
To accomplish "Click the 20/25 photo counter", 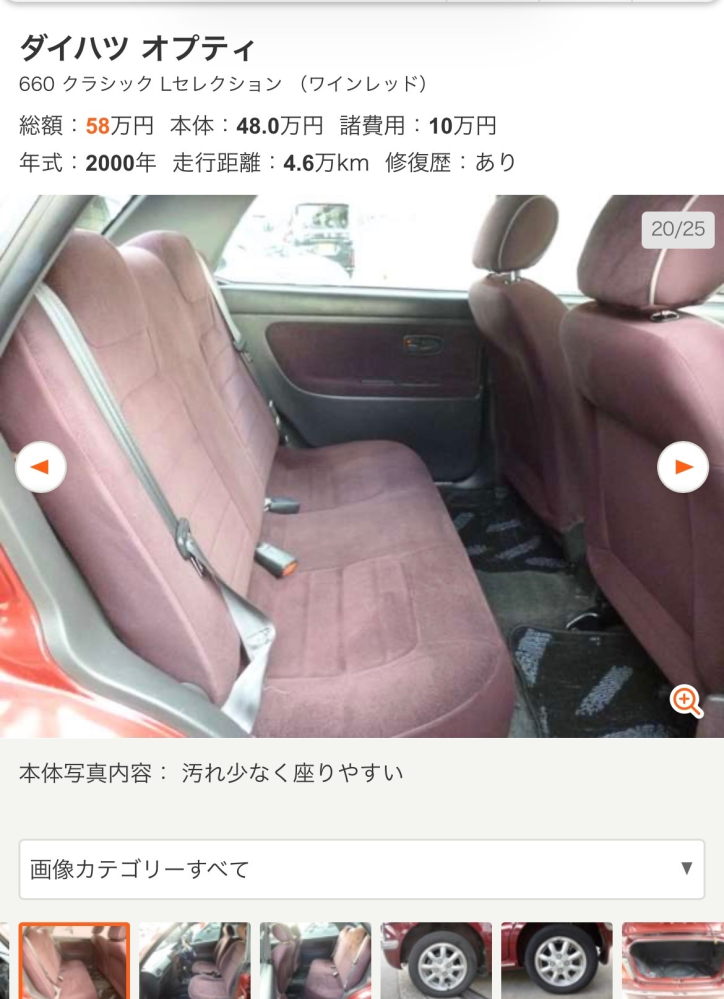I will click(x=680, y=230).
